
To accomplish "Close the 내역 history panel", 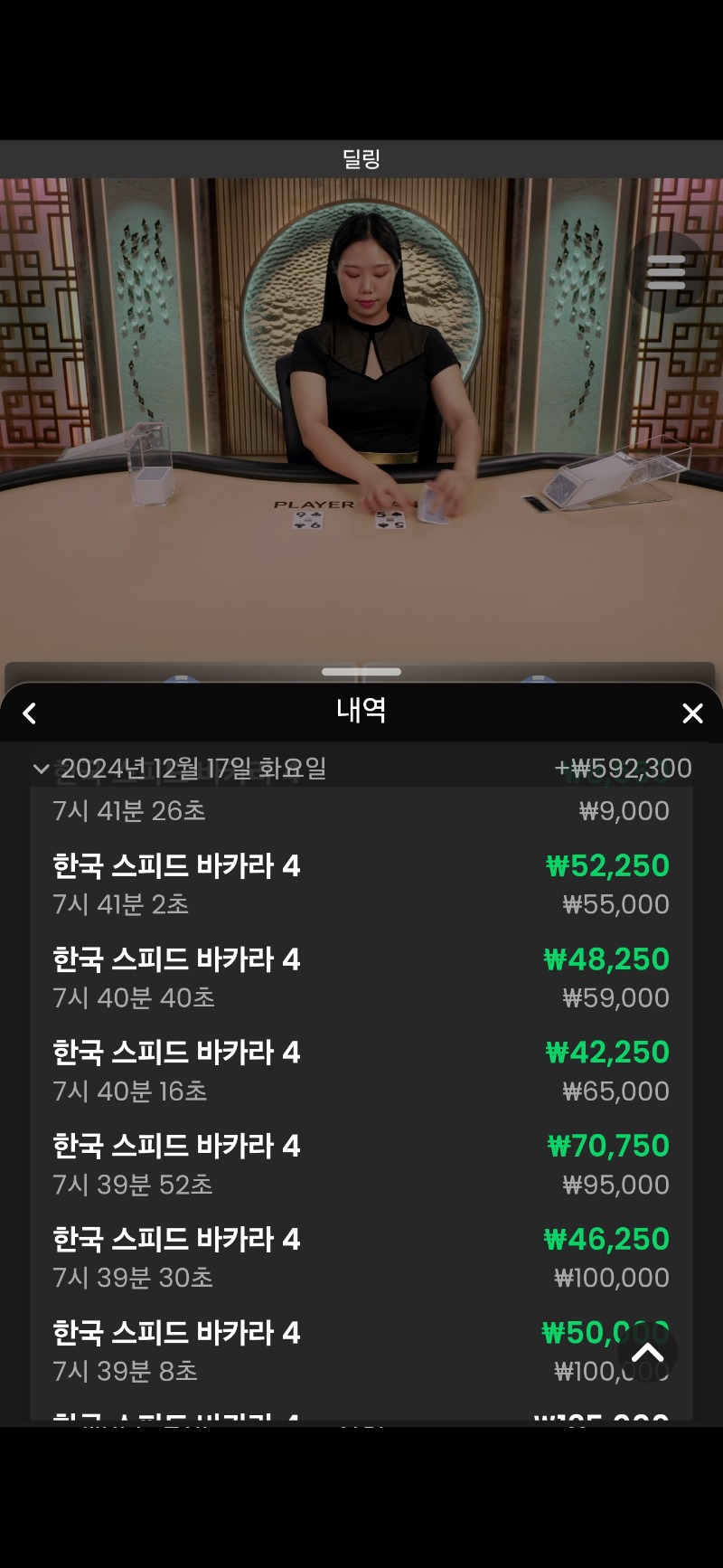I will 692,713.
